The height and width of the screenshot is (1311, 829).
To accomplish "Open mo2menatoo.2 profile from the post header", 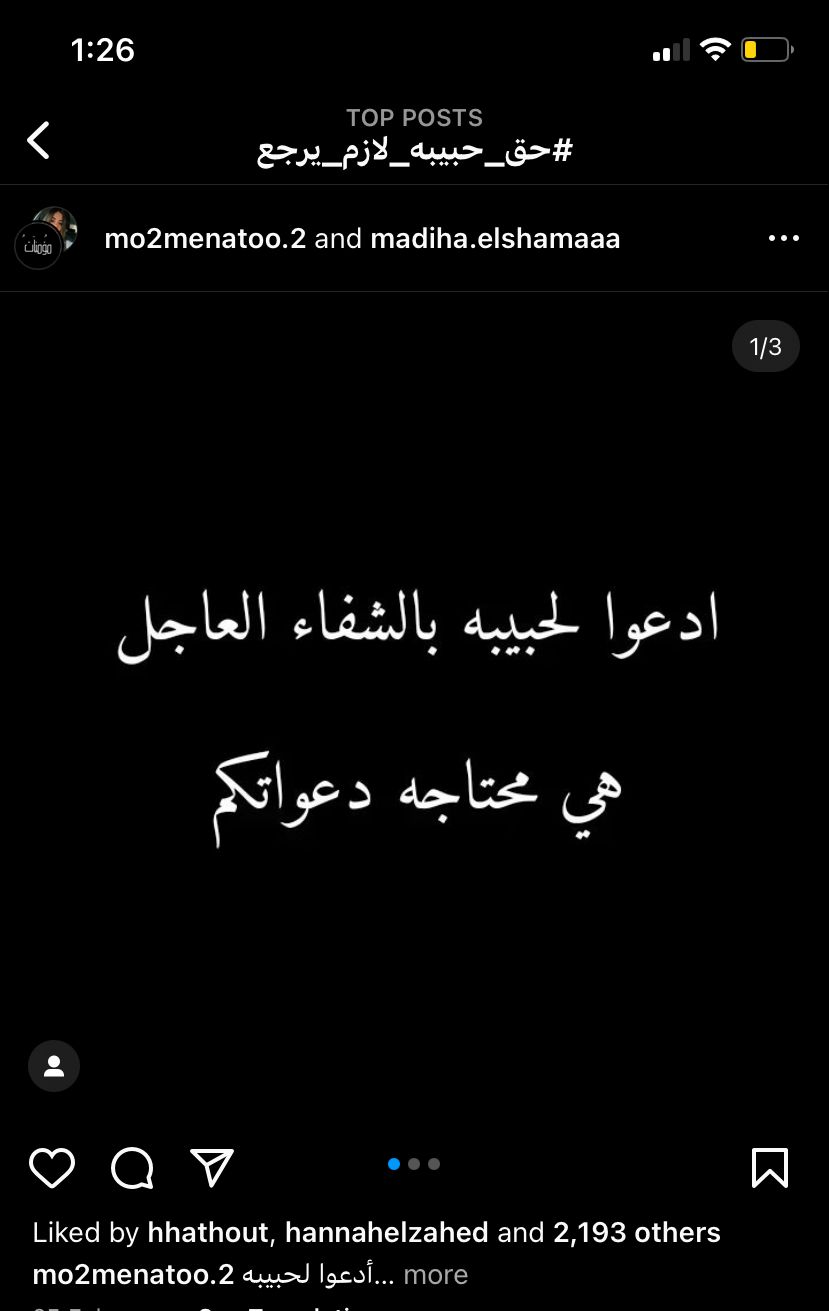I will [204, 239].
